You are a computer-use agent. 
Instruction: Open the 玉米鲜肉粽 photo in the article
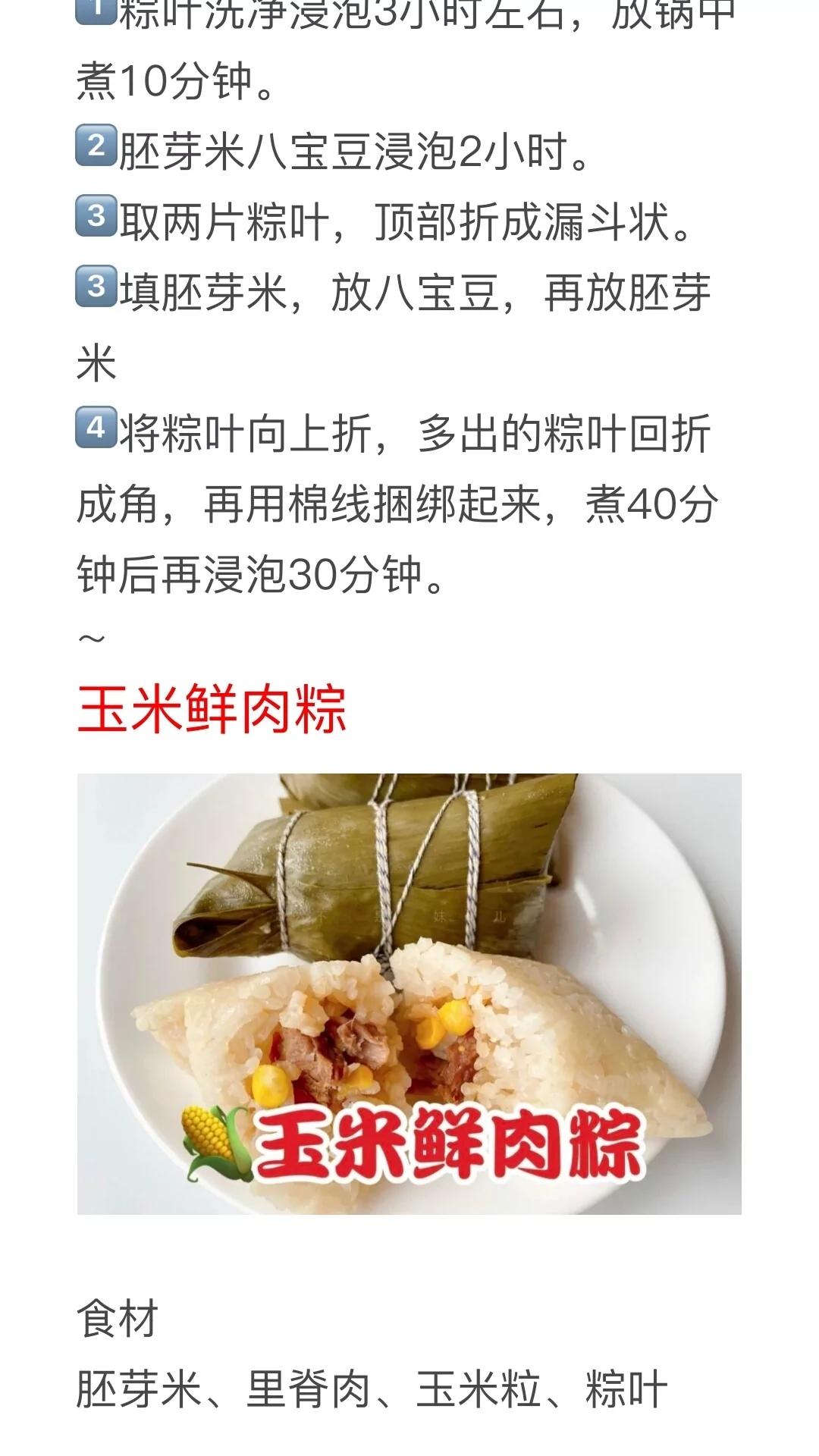[409, 993]
